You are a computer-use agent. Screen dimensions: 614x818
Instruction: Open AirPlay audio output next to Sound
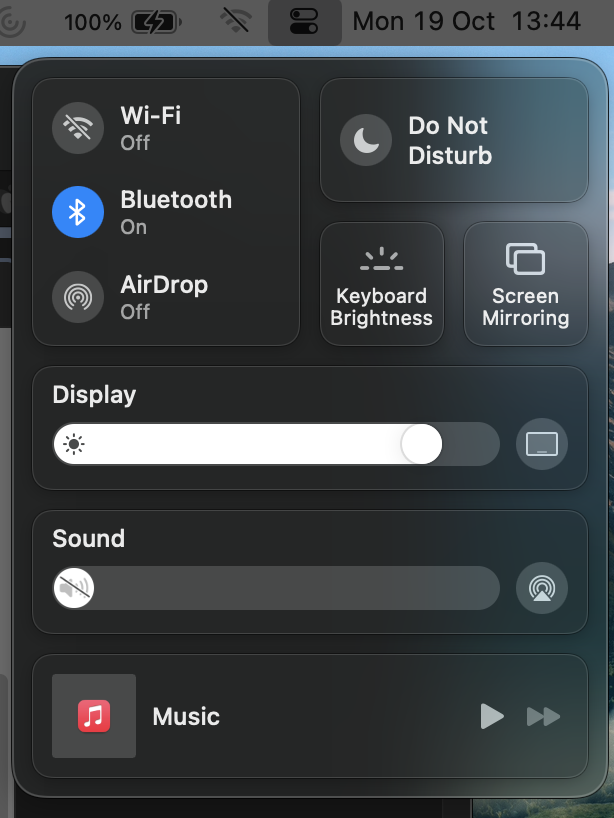click(x=541, y=588)
